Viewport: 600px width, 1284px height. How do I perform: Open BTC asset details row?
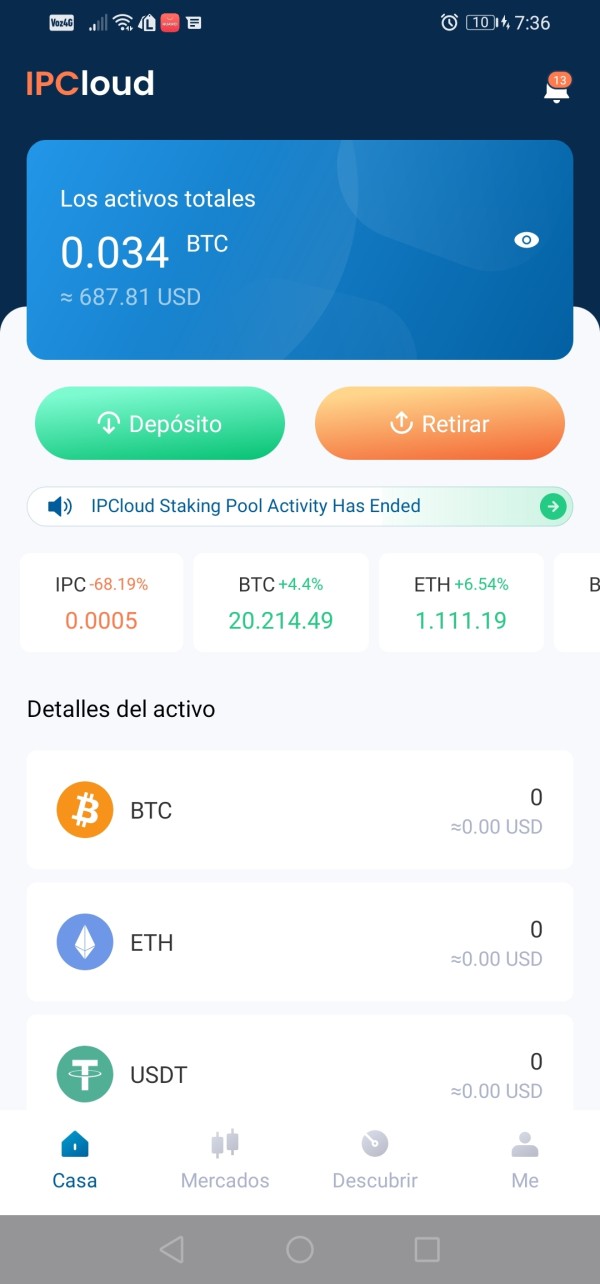click(300, 810)
